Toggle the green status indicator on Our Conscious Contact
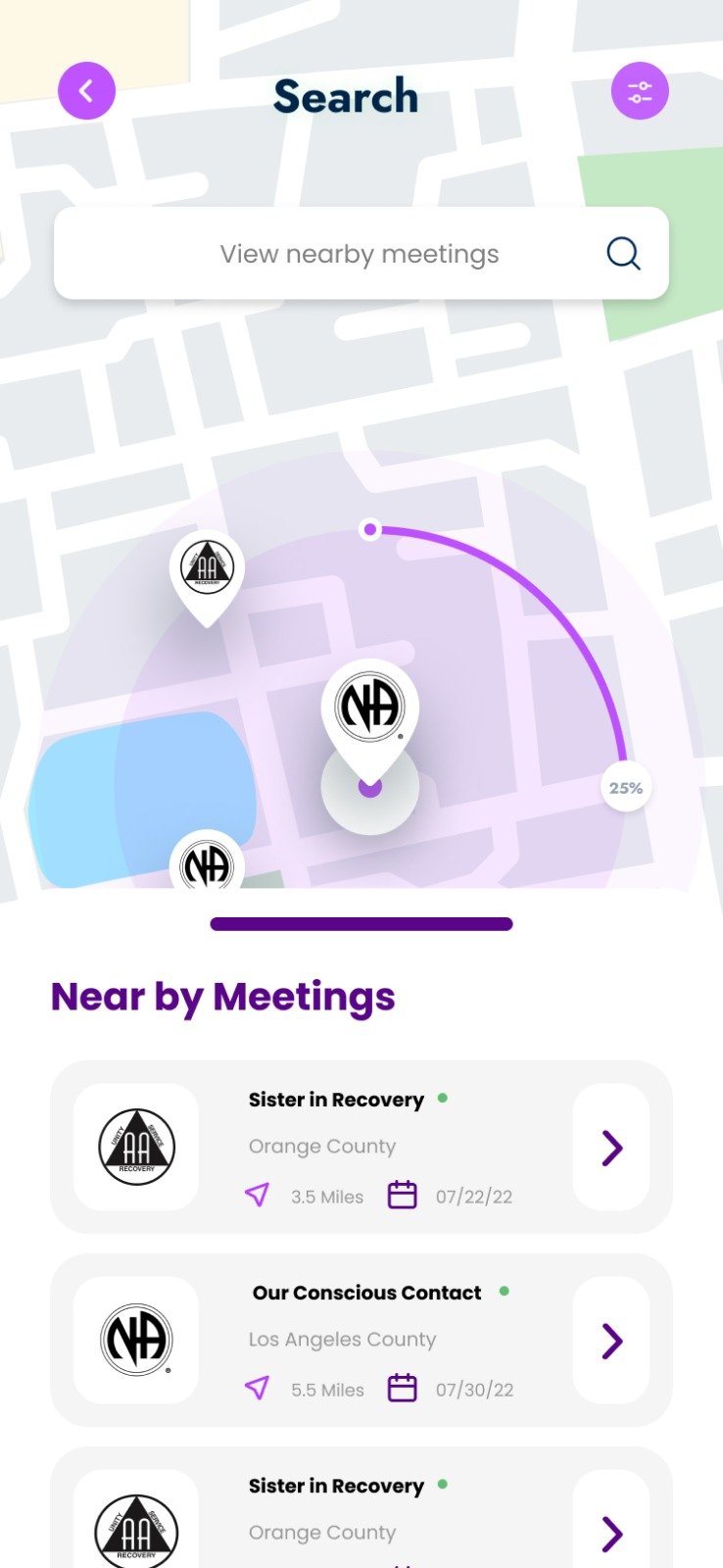 click(504, 1293)
